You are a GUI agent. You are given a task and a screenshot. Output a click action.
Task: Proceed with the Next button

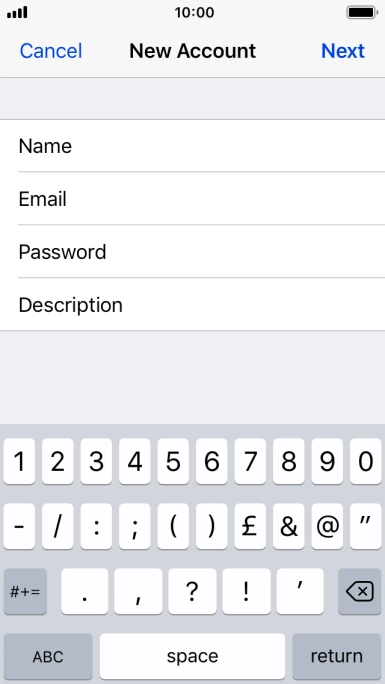[343, 51]
